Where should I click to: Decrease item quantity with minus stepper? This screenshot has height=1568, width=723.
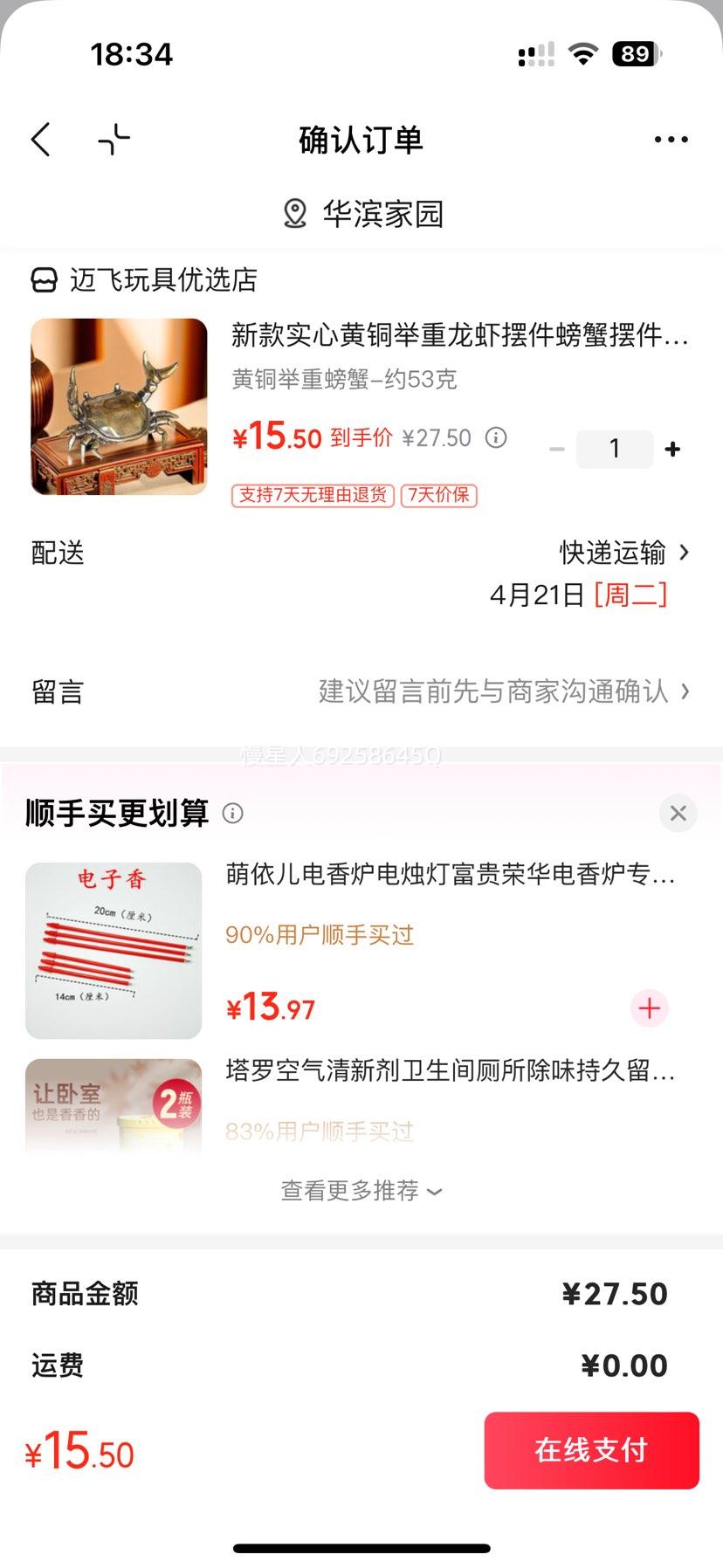[557, 449]
